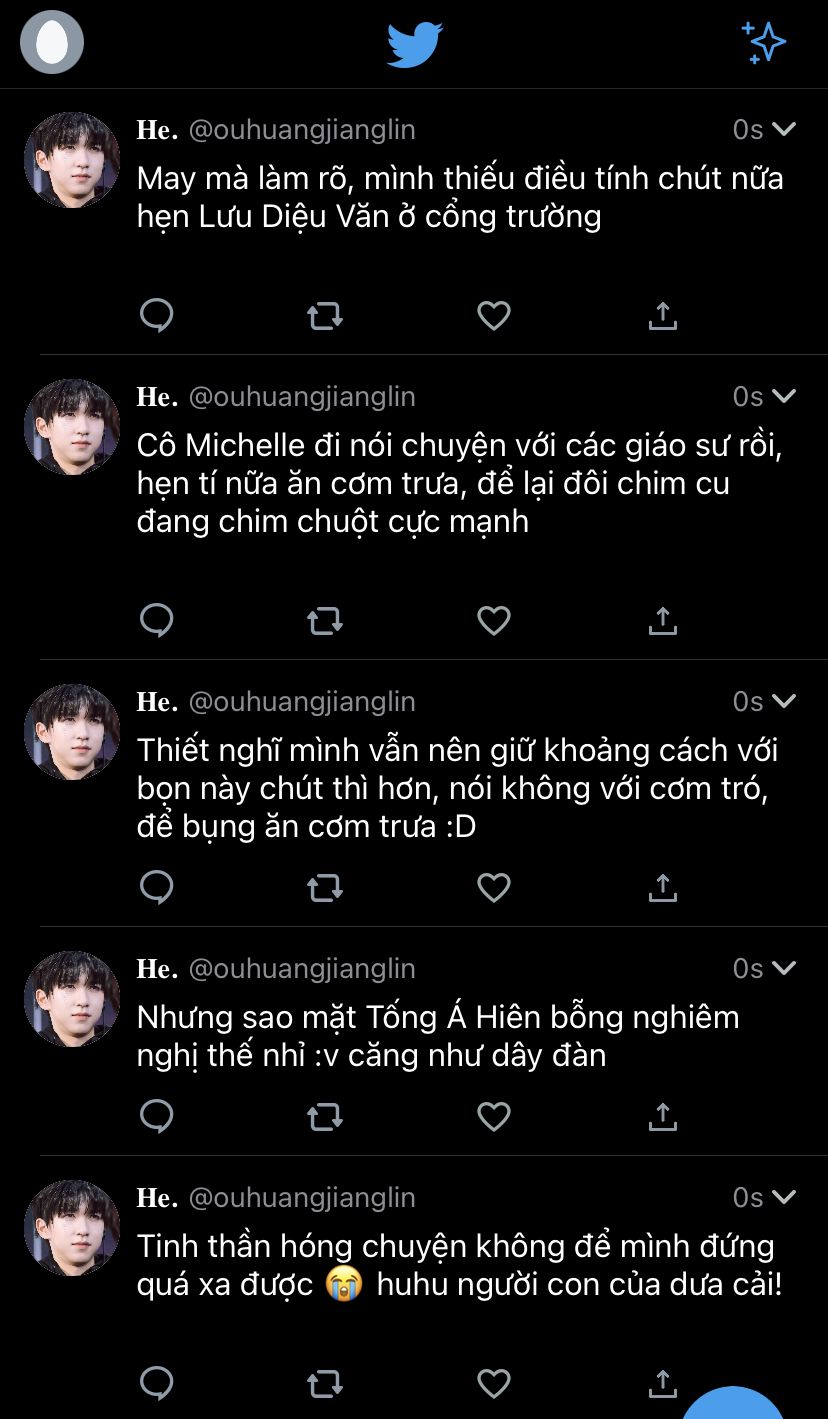
Task: Open the profile avatar at the top left
Action: 52,42
